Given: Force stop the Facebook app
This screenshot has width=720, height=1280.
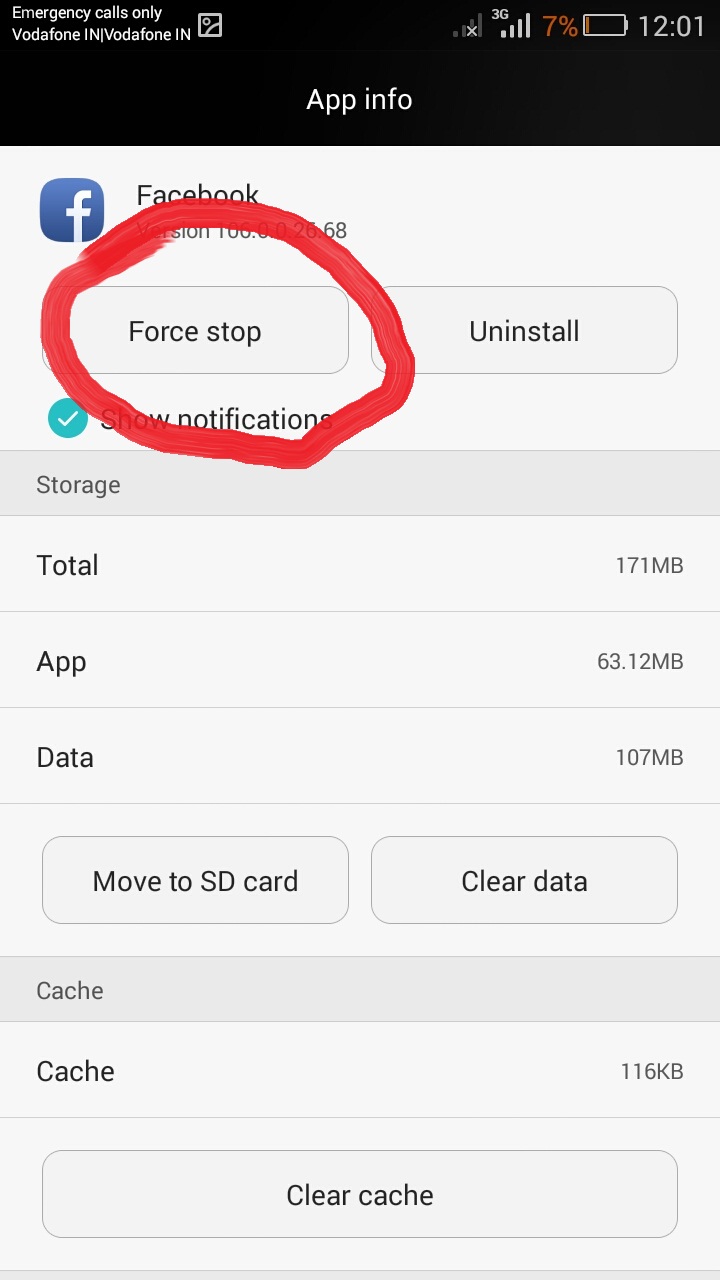Looking at the screenshot, I should [195, 331].
